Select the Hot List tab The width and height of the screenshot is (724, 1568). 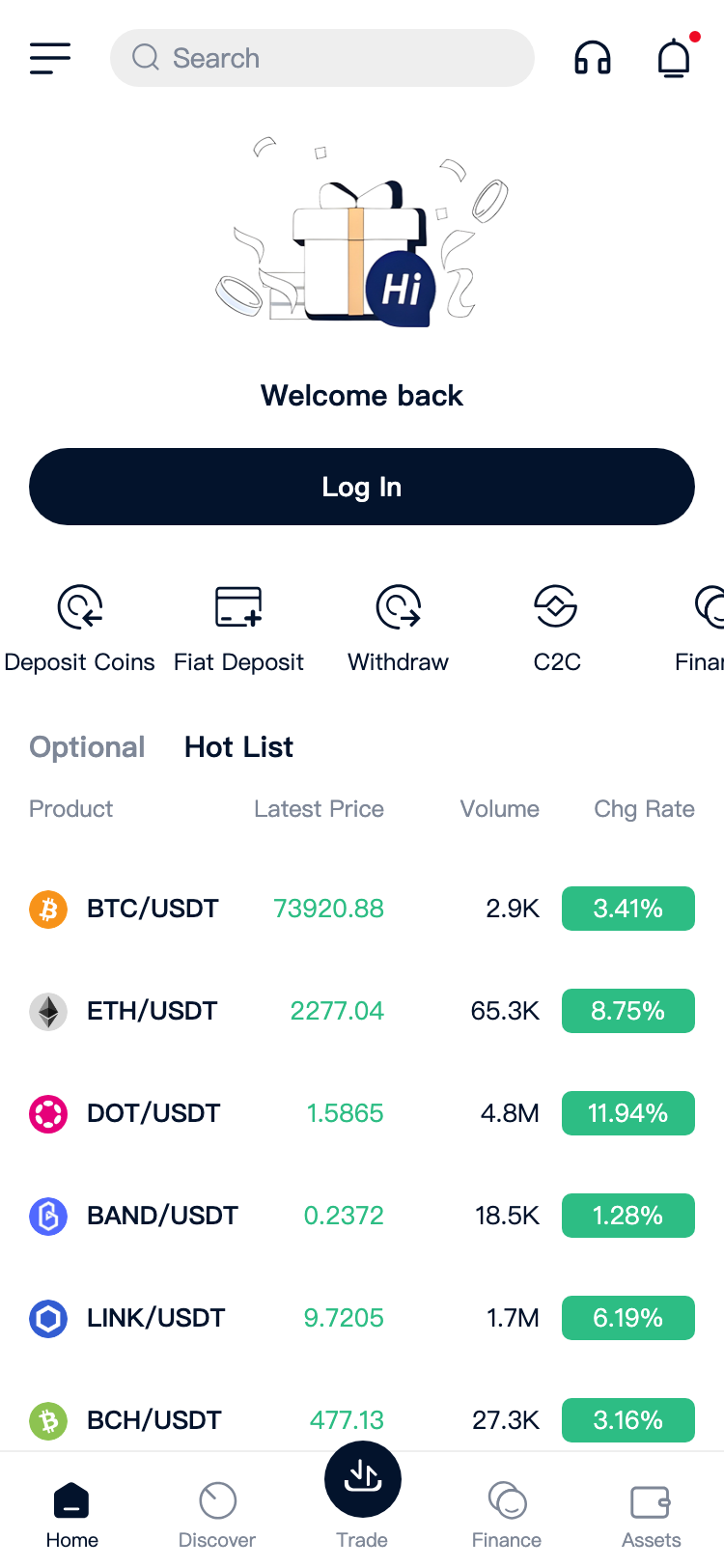238,747
